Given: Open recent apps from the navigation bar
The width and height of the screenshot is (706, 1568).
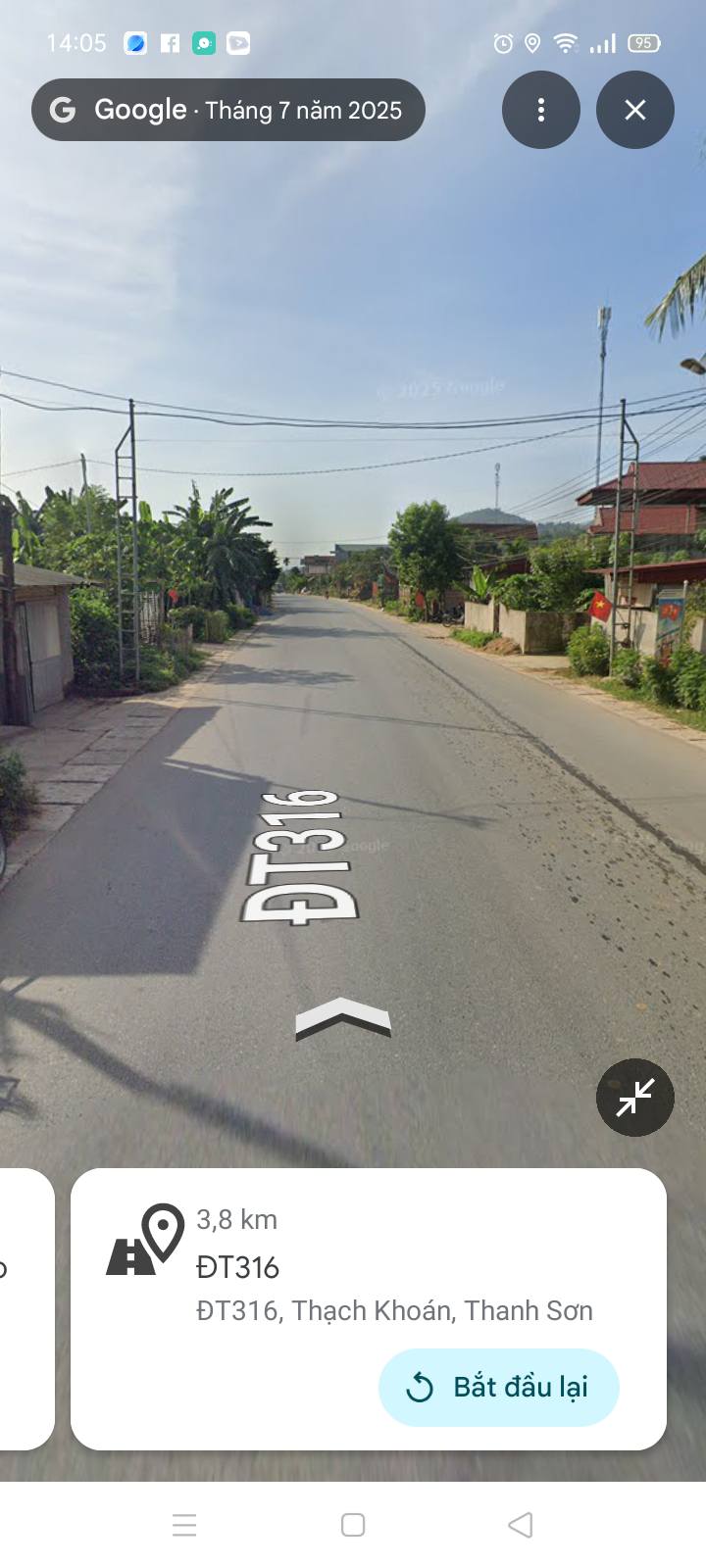Looking at the screenshot, I should tap(184, 1525).
